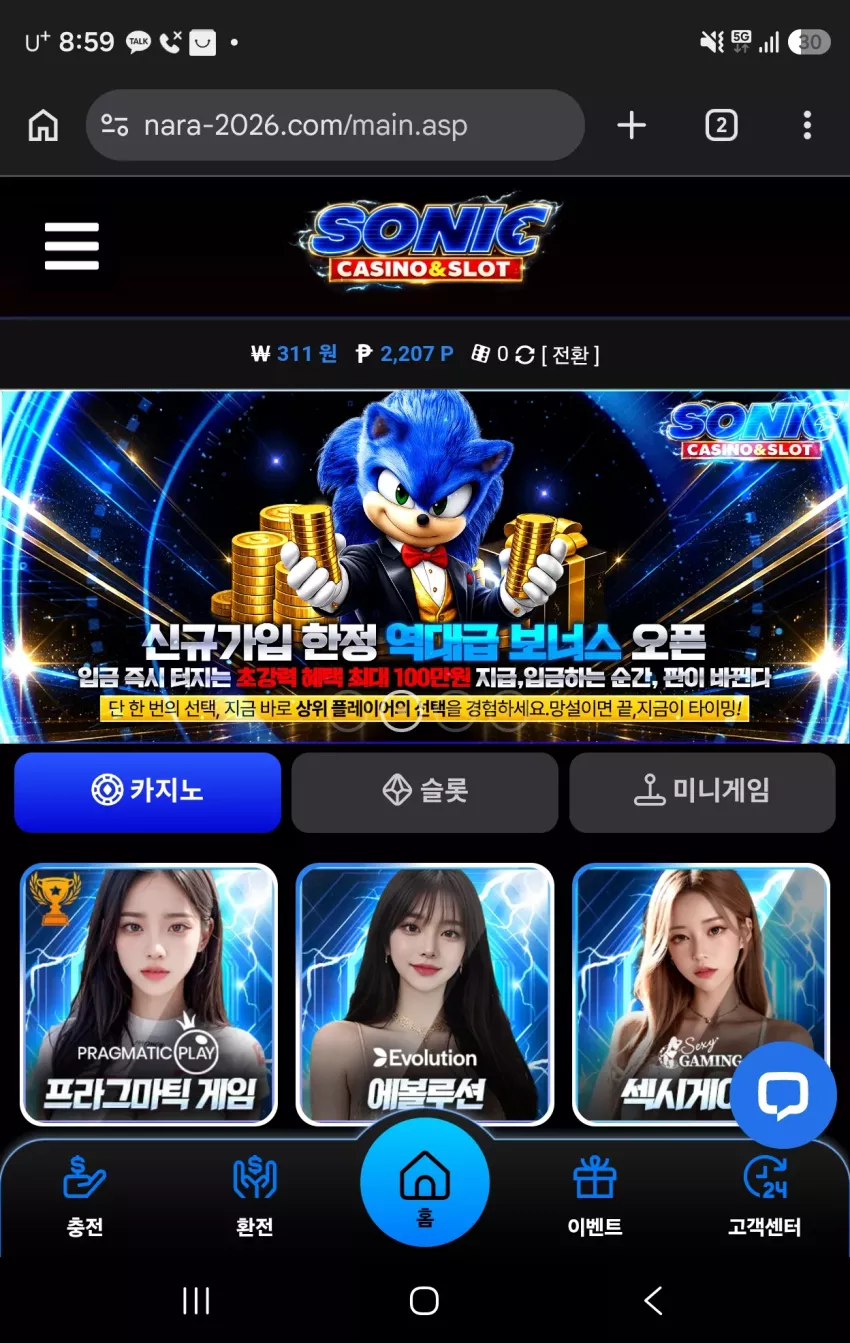Go to 환전 withdrawal page
This screenshot has height=1343, width=850.
255,1197
